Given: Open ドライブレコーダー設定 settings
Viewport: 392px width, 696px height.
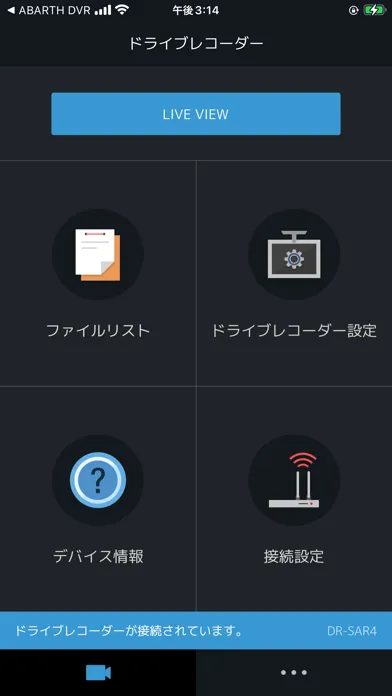Looking at the screenshot, I should [294, 273].
